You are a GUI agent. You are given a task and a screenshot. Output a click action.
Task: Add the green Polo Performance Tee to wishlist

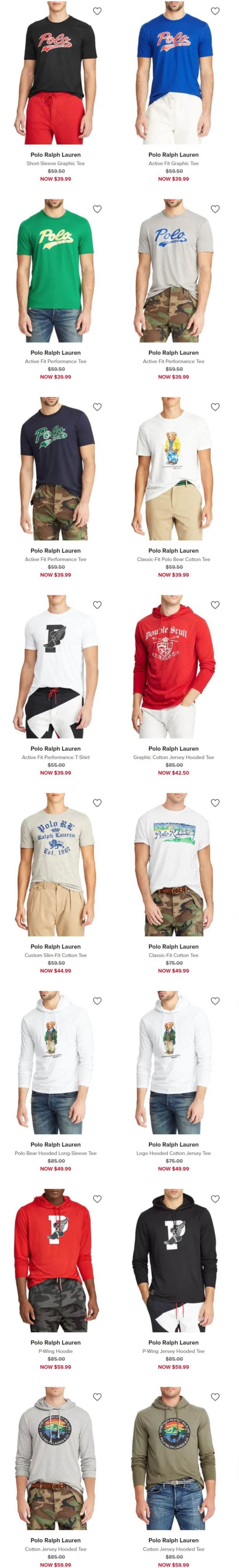(x=97, y=209)
